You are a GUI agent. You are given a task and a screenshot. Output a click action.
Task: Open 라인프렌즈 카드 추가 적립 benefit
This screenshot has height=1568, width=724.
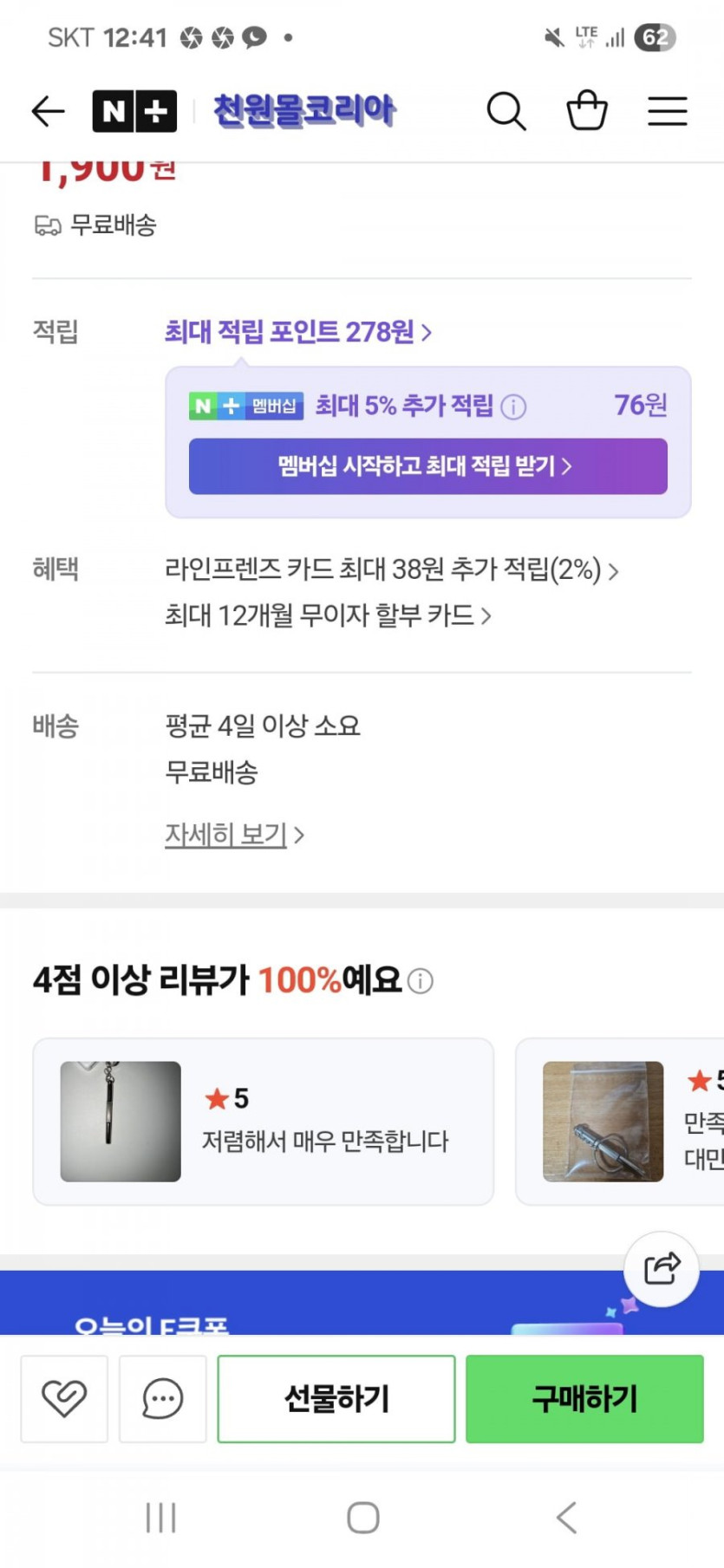coord(390,569)
